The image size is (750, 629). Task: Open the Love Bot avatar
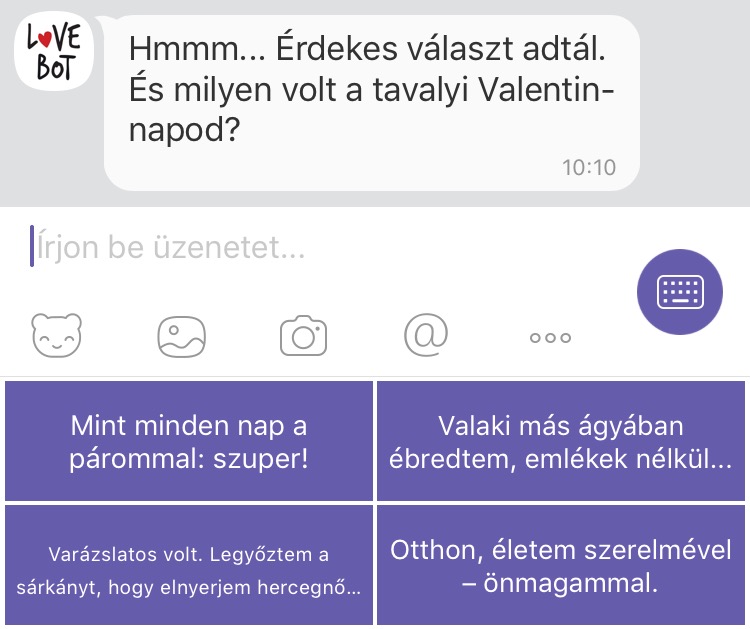pos(53,50)
